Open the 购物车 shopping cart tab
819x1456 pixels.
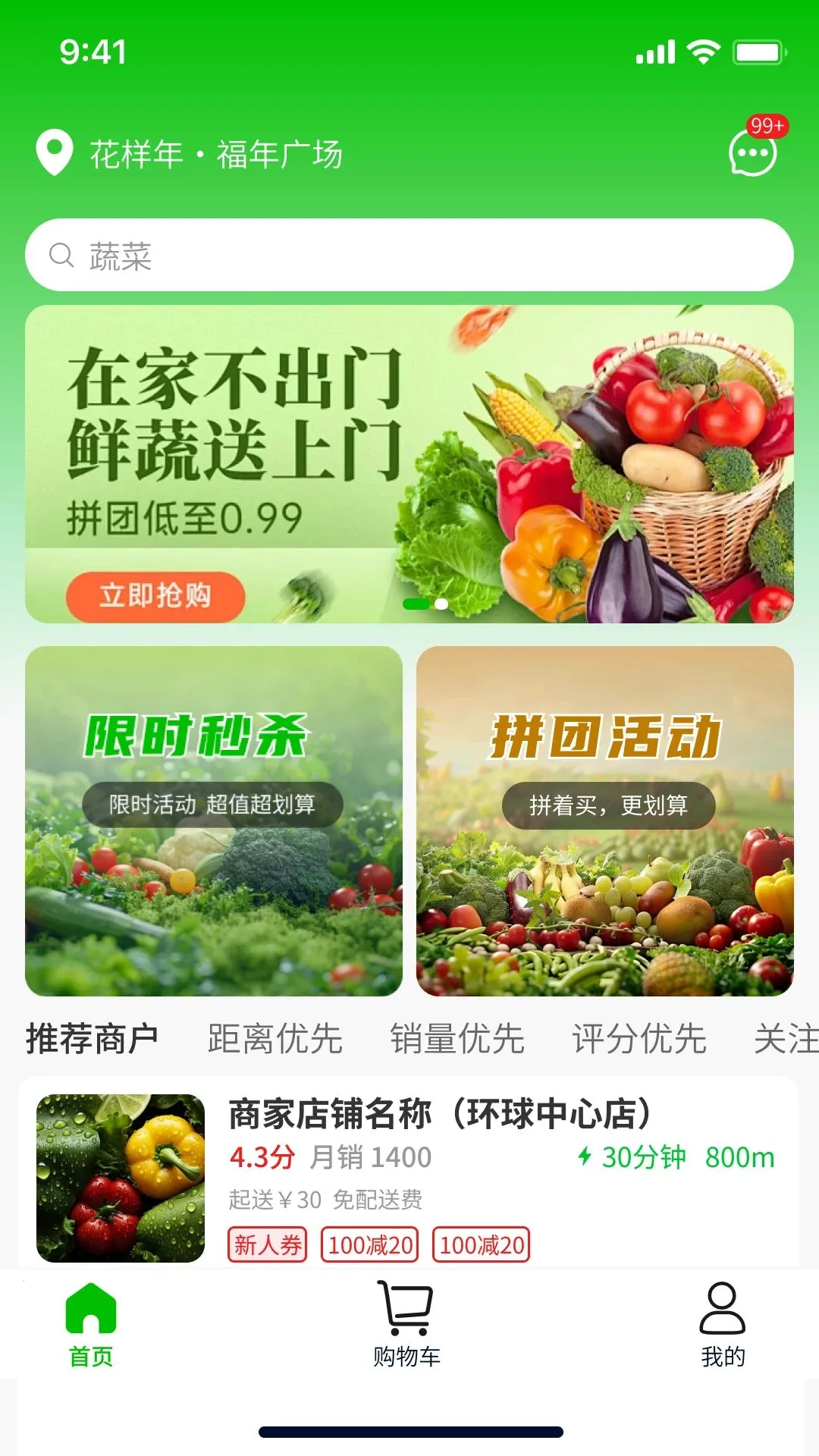tap(406, 1325)
